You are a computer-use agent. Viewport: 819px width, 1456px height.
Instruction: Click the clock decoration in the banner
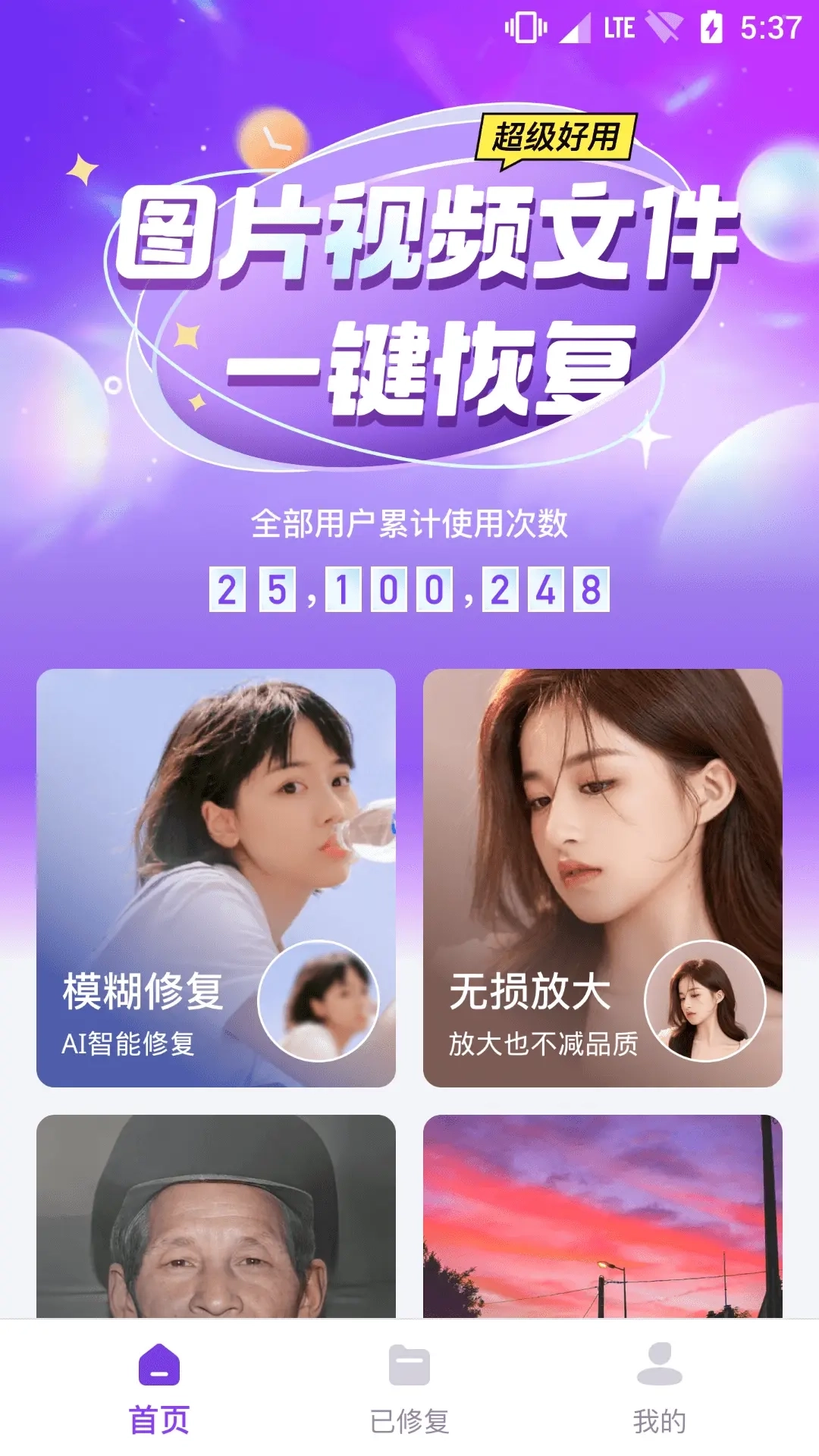(271, 139)
